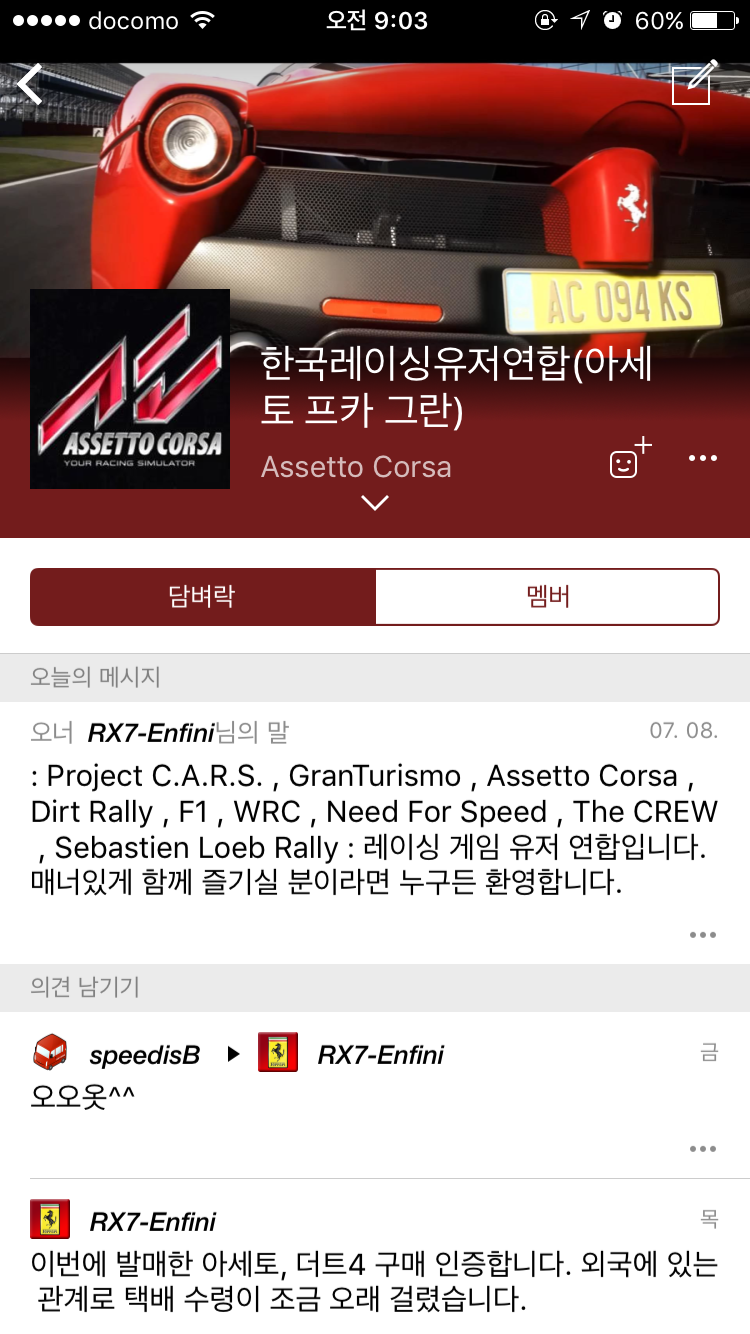The width and height of the screenshot is (750, 1334).
Task: Tap the ellipsis below speedisB's comment
Action: pos(703,1148)
